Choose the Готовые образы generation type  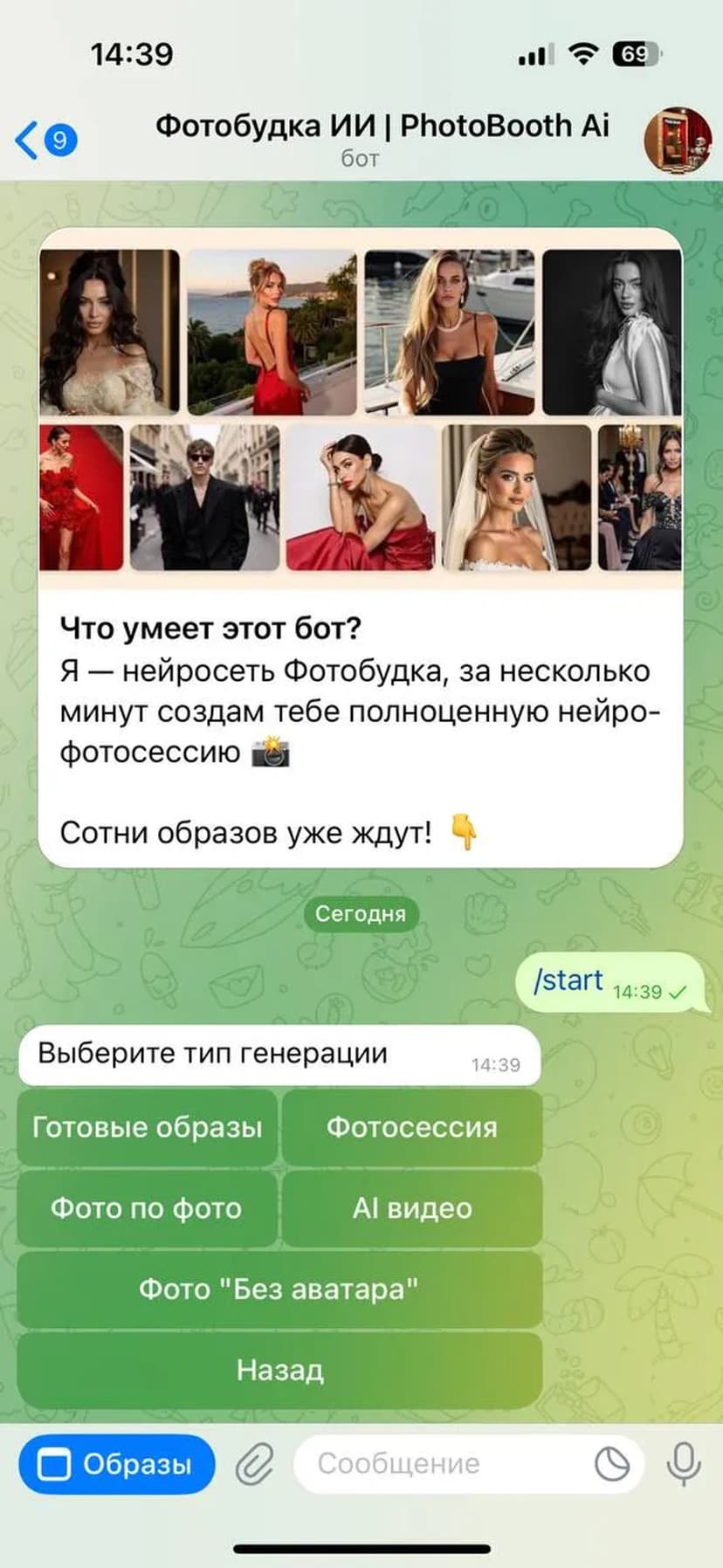147,1127
